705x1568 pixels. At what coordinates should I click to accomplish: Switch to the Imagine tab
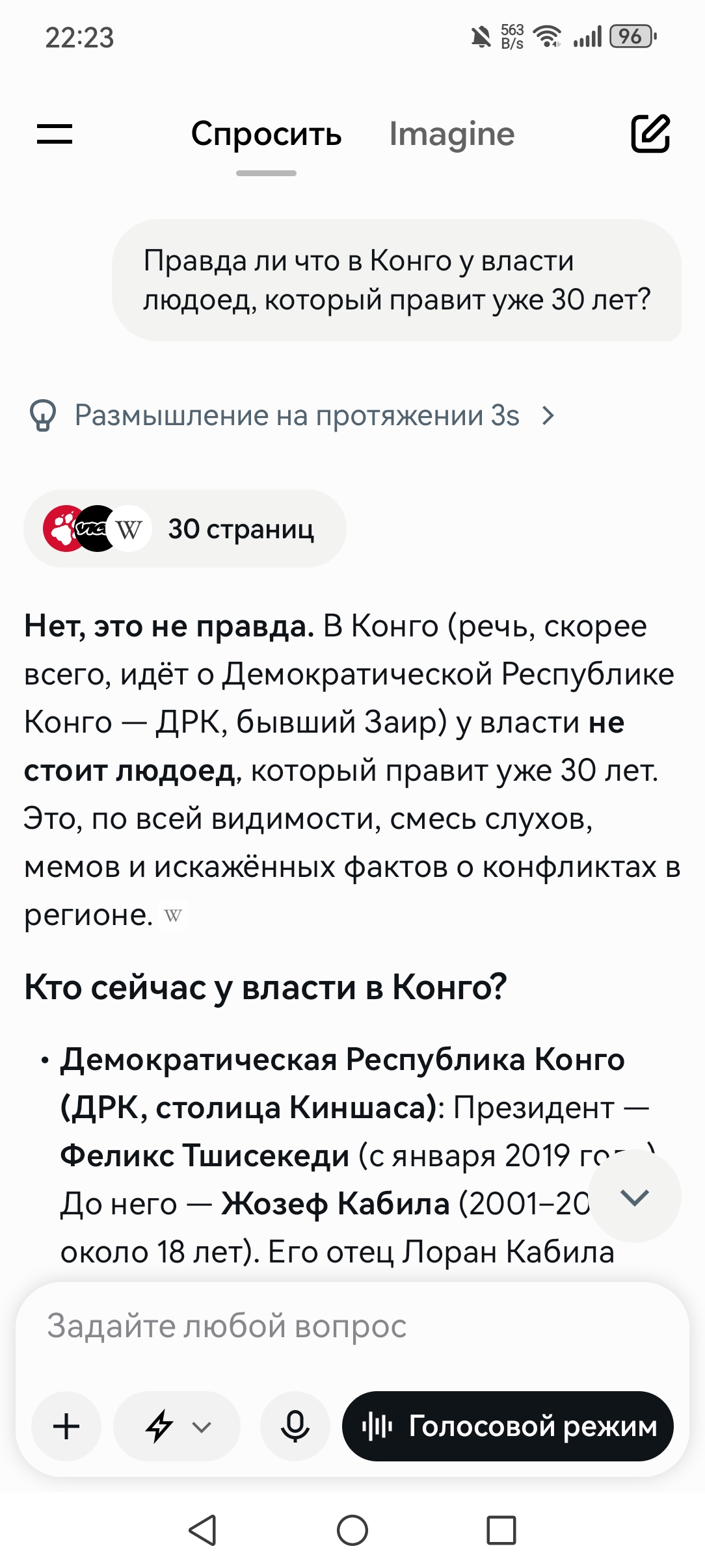point(451,134)
